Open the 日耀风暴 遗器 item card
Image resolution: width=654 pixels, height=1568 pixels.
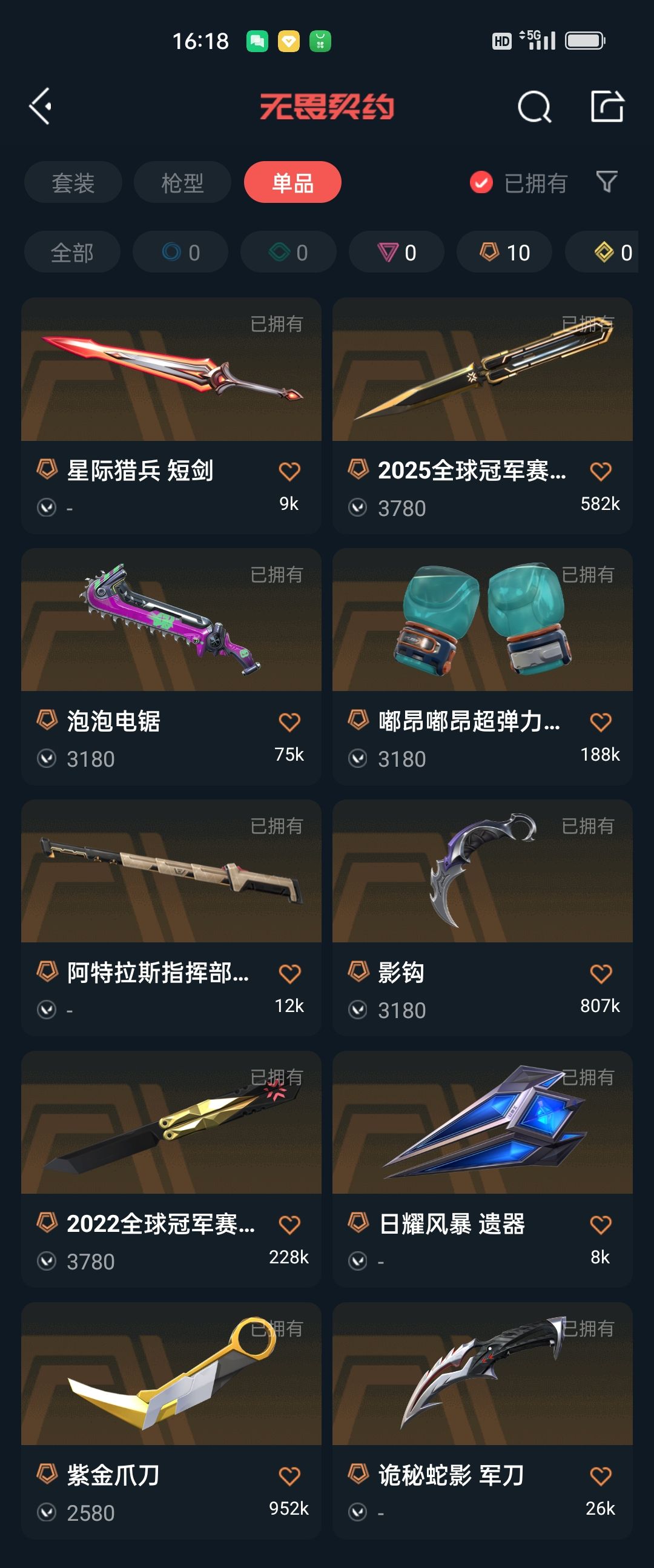point(483,1169)
